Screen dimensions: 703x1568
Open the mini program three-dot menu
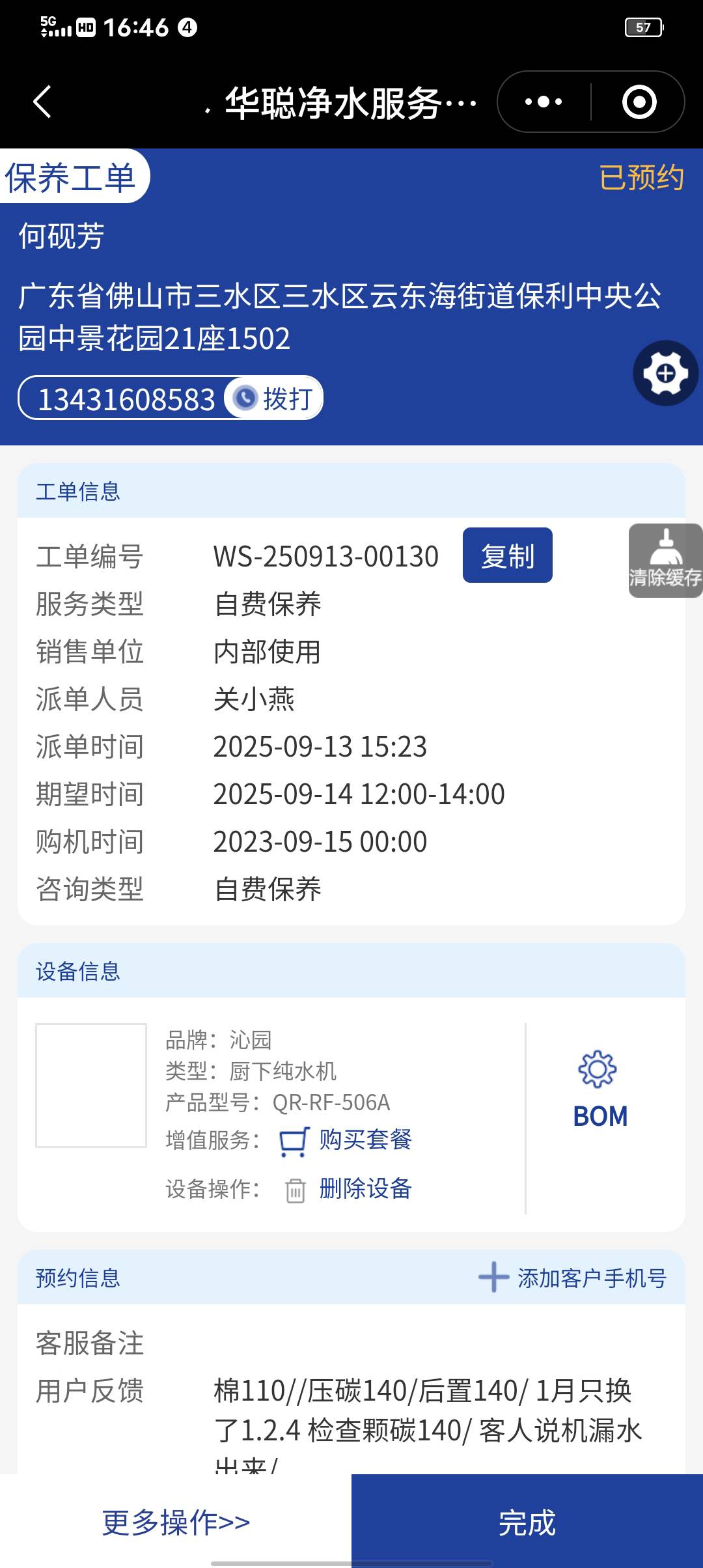[x=544, y=102]
